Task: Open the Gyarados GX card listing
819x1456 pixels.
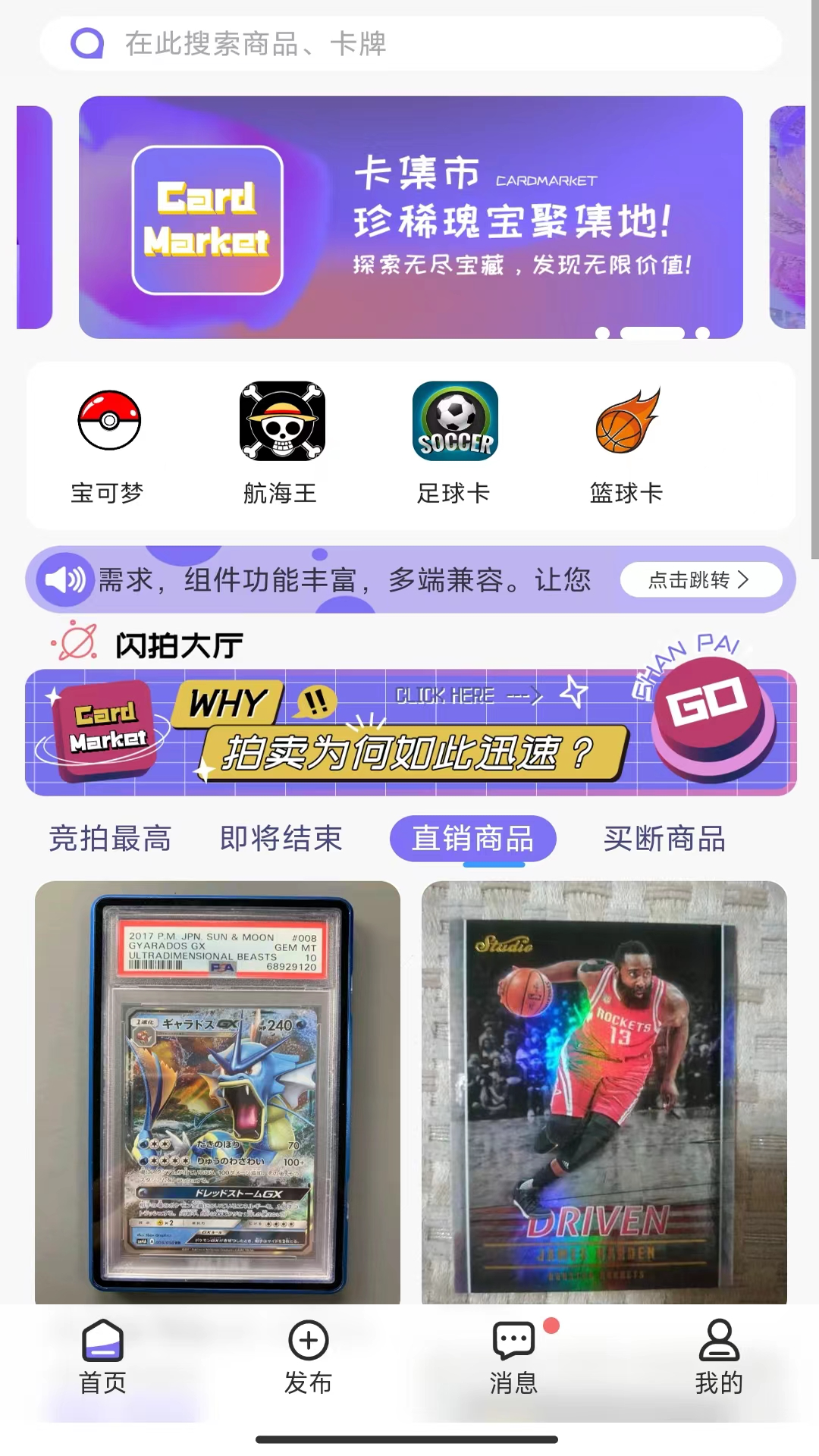Action: click(218, 1092)
